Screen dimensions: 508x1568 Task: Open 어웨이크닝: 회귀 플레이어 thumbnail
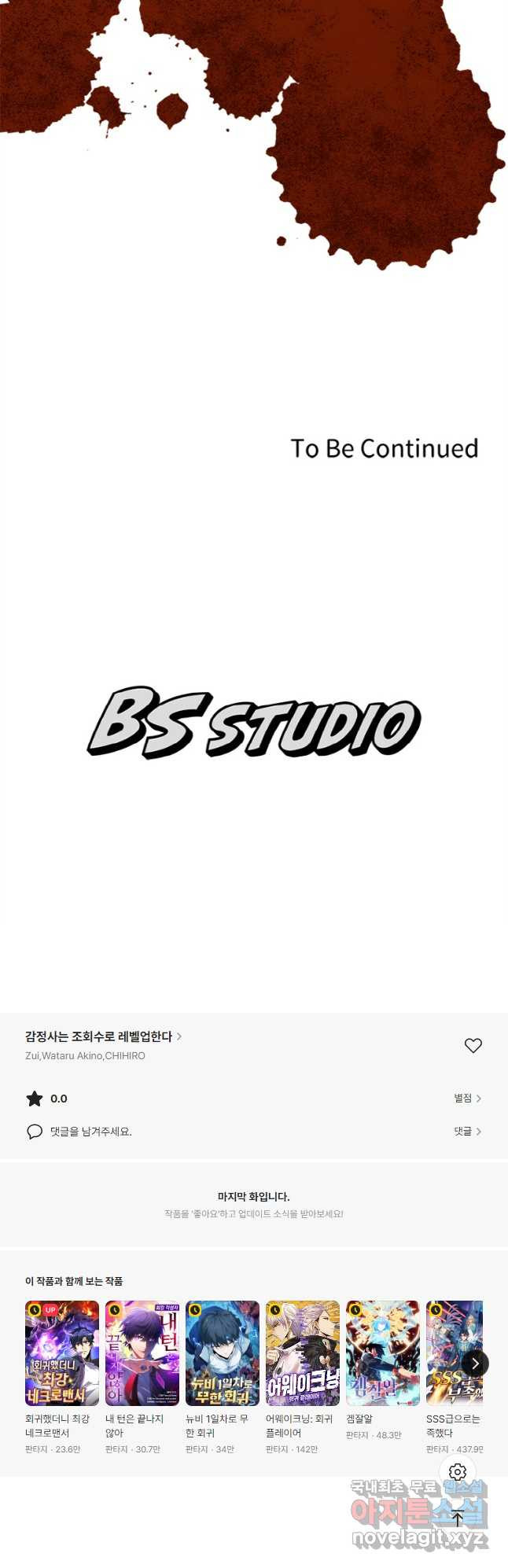pyautogui.click(x=303, y=1353)
